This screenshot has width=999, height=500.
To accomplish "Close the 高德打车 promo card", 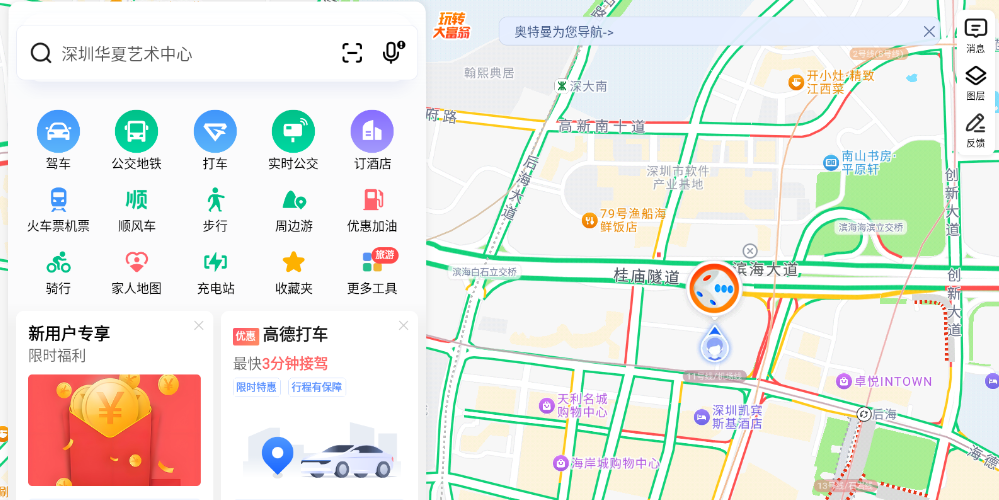I will click(x=403, y=326).
